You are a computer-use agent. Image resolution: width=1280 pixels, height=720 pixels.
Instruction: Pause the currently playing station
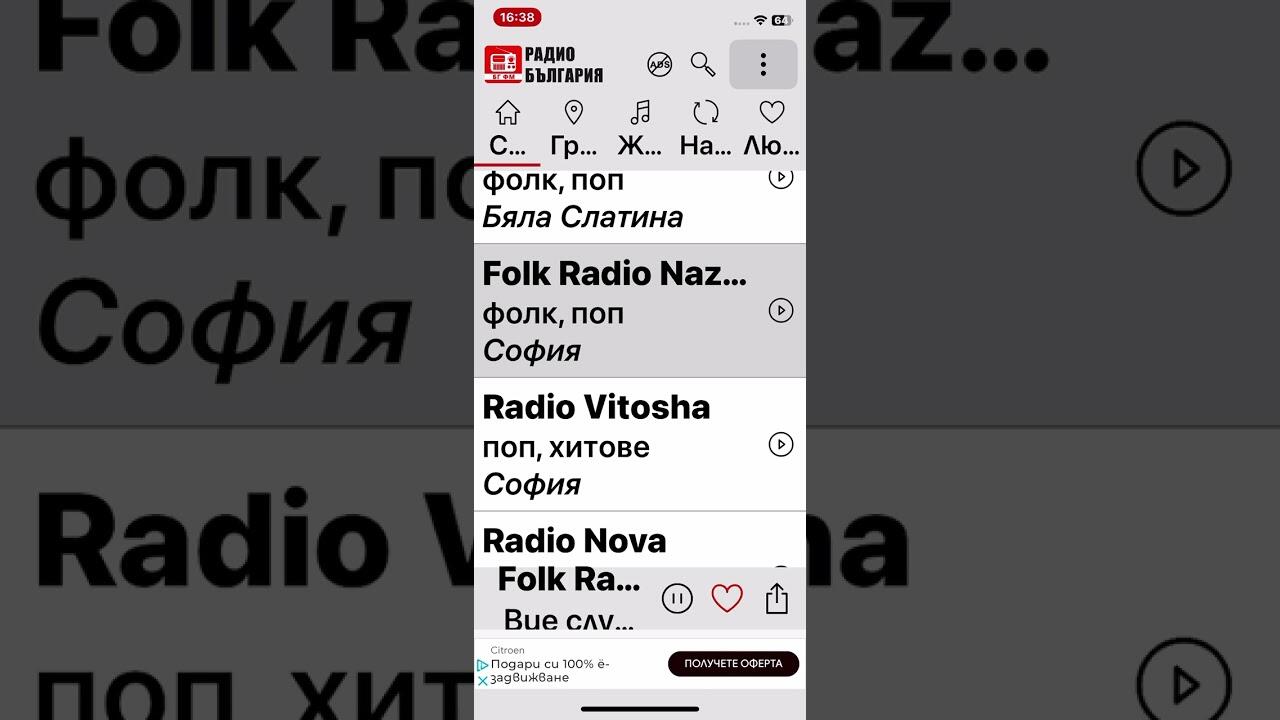click(677, 599)
